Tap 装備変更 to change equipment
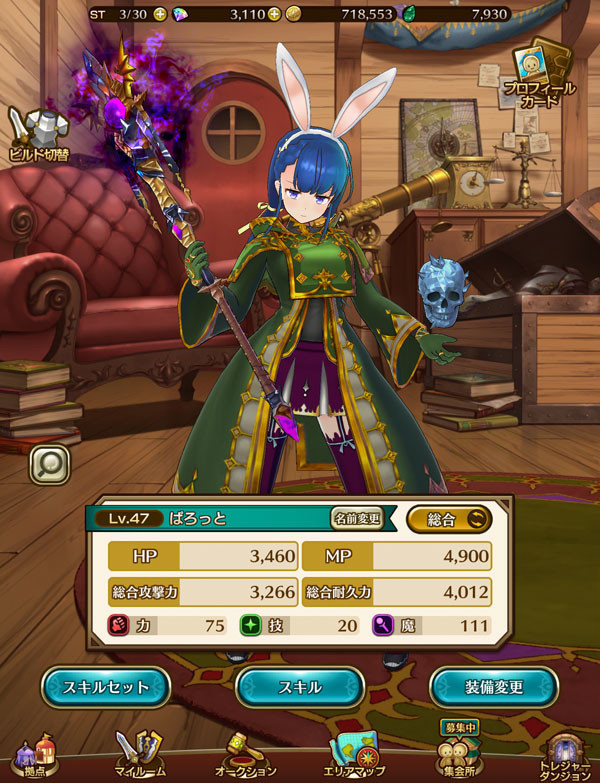Viewport: 600px width, 783px height. [493, 687]
